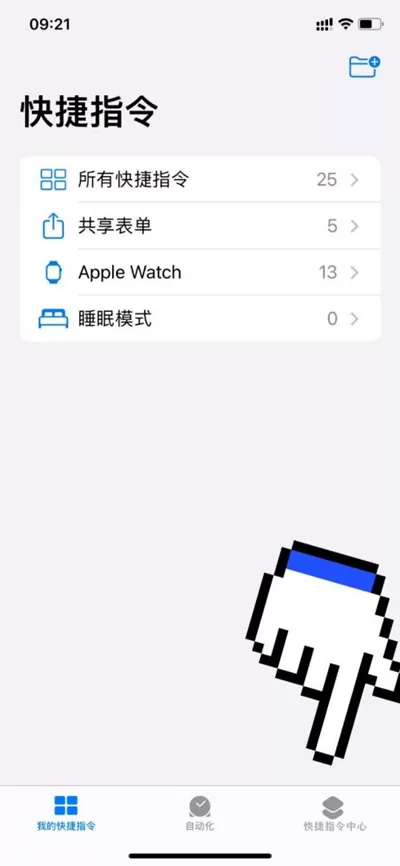
Task: Tap the new folder icon
Action: coord(364,67)
